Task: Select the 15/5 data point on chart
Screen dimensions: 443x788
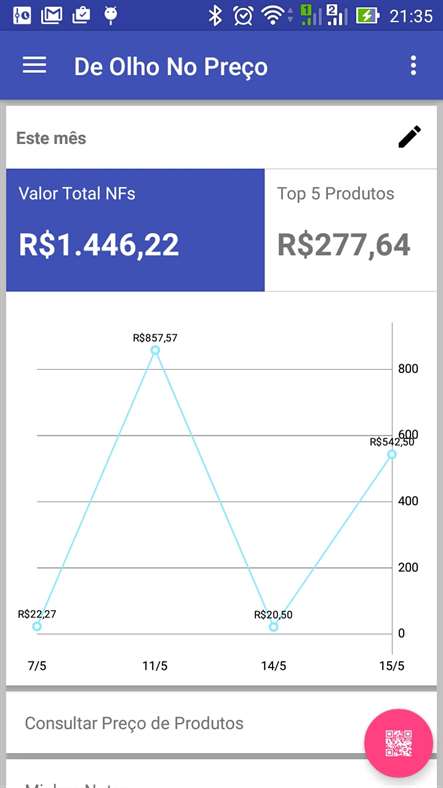Action: 392,454
